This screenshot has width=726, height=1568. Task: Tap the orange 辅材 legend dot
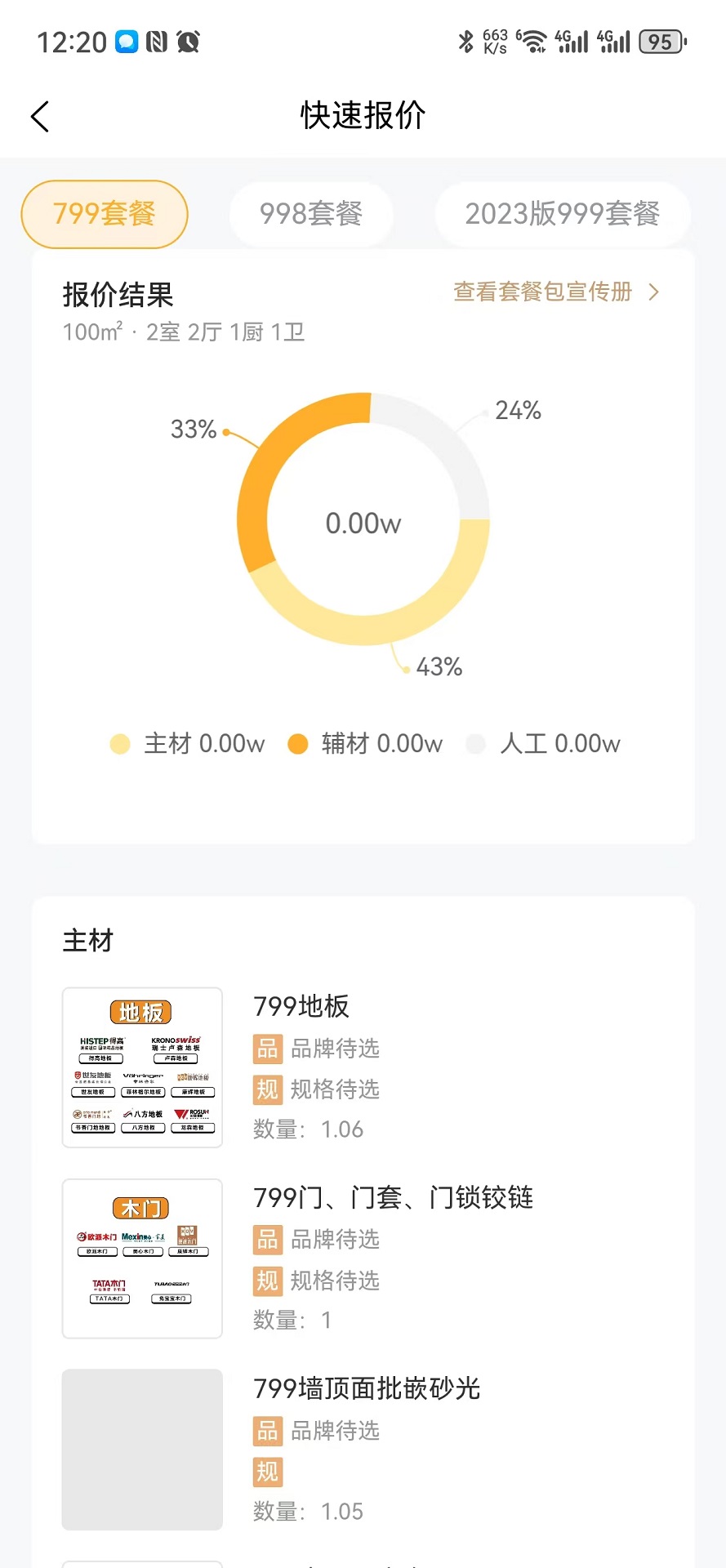click(298, 743)
